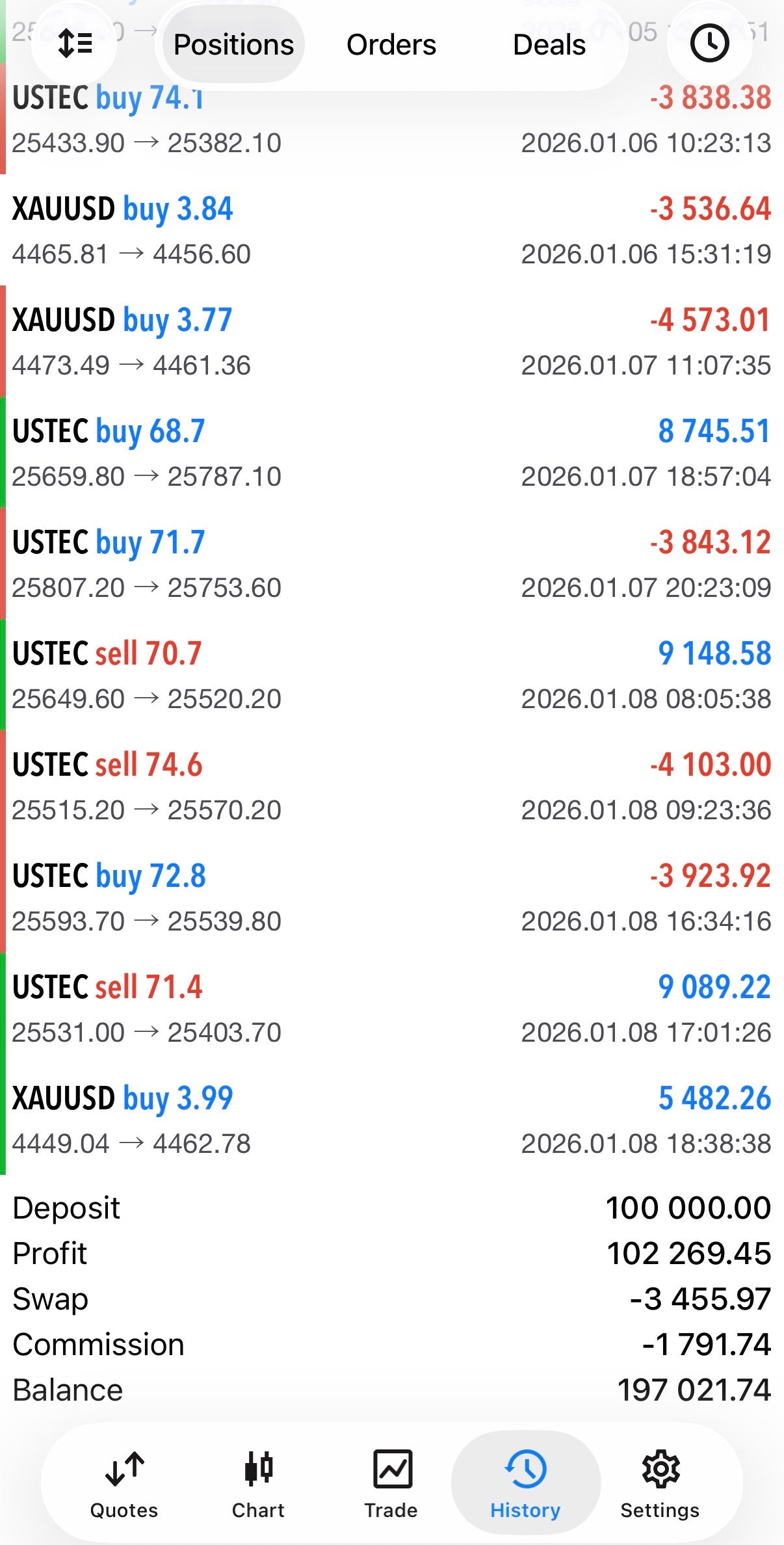Switch to the Deals tab
784x1545 pixels.
(549, 45)
